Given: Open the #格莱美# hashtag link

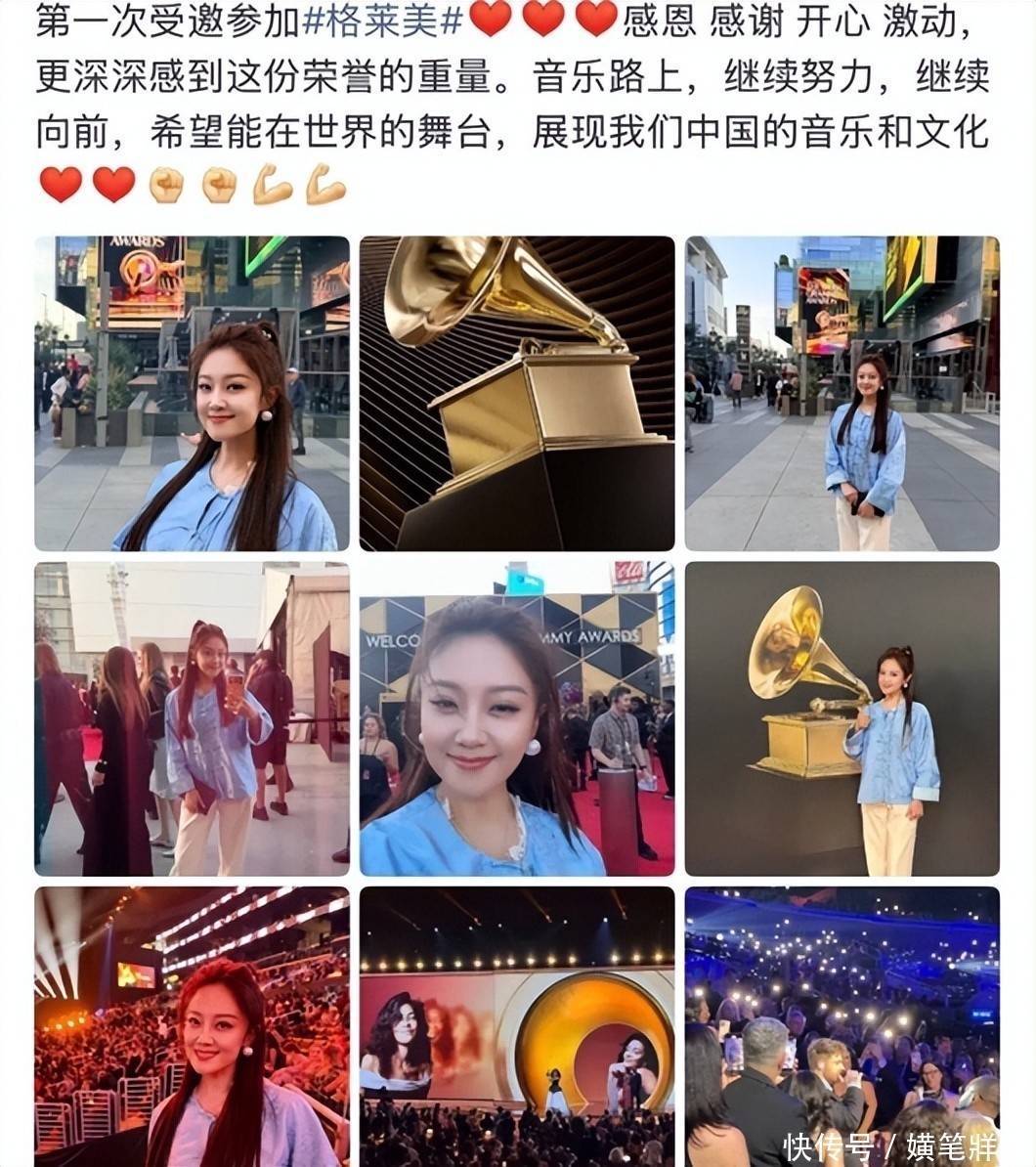Looking at the screenshot, I should 383,21.
